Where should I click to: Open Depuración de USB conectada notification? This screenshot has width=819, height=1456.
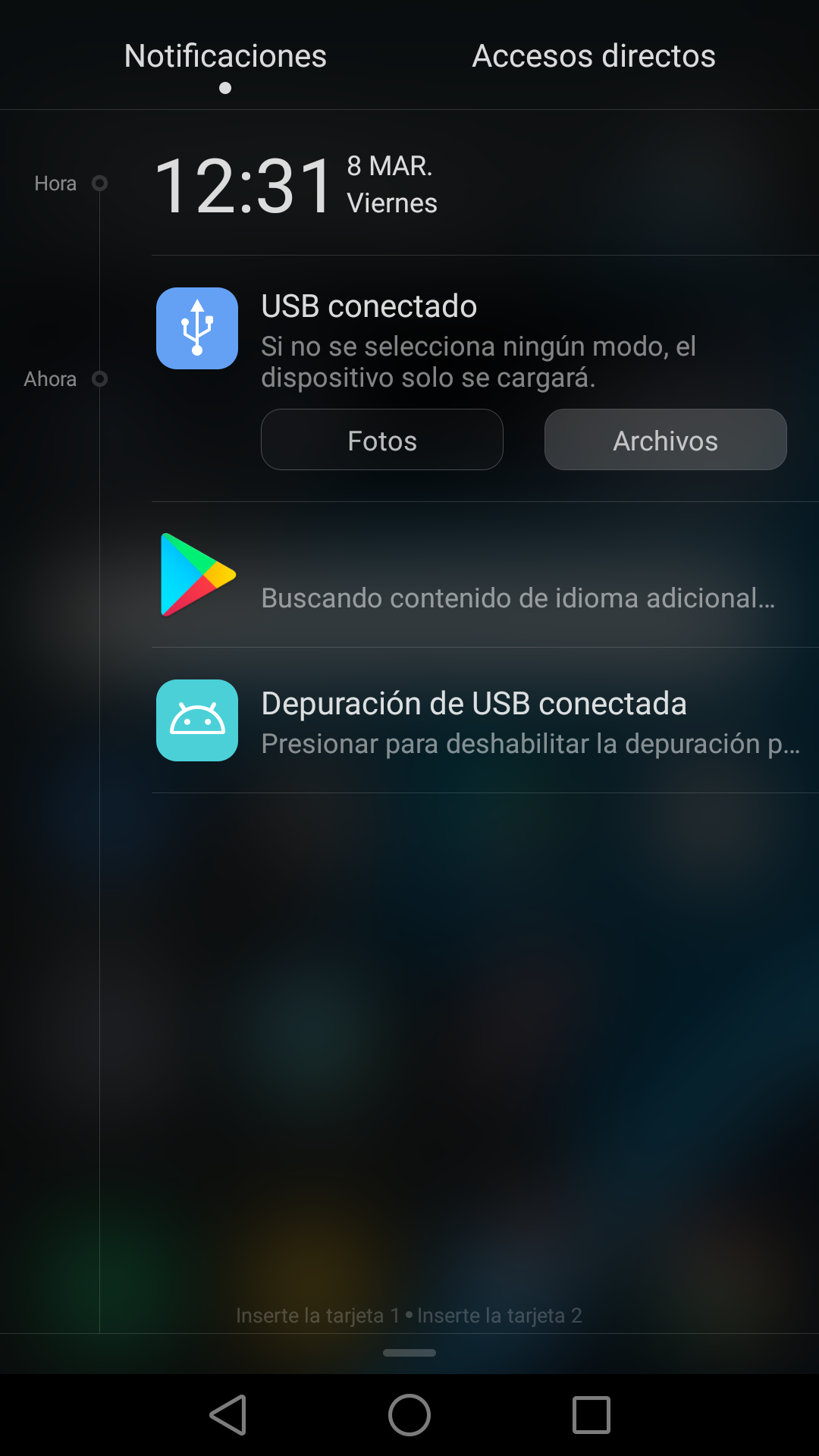coord(485,720)
